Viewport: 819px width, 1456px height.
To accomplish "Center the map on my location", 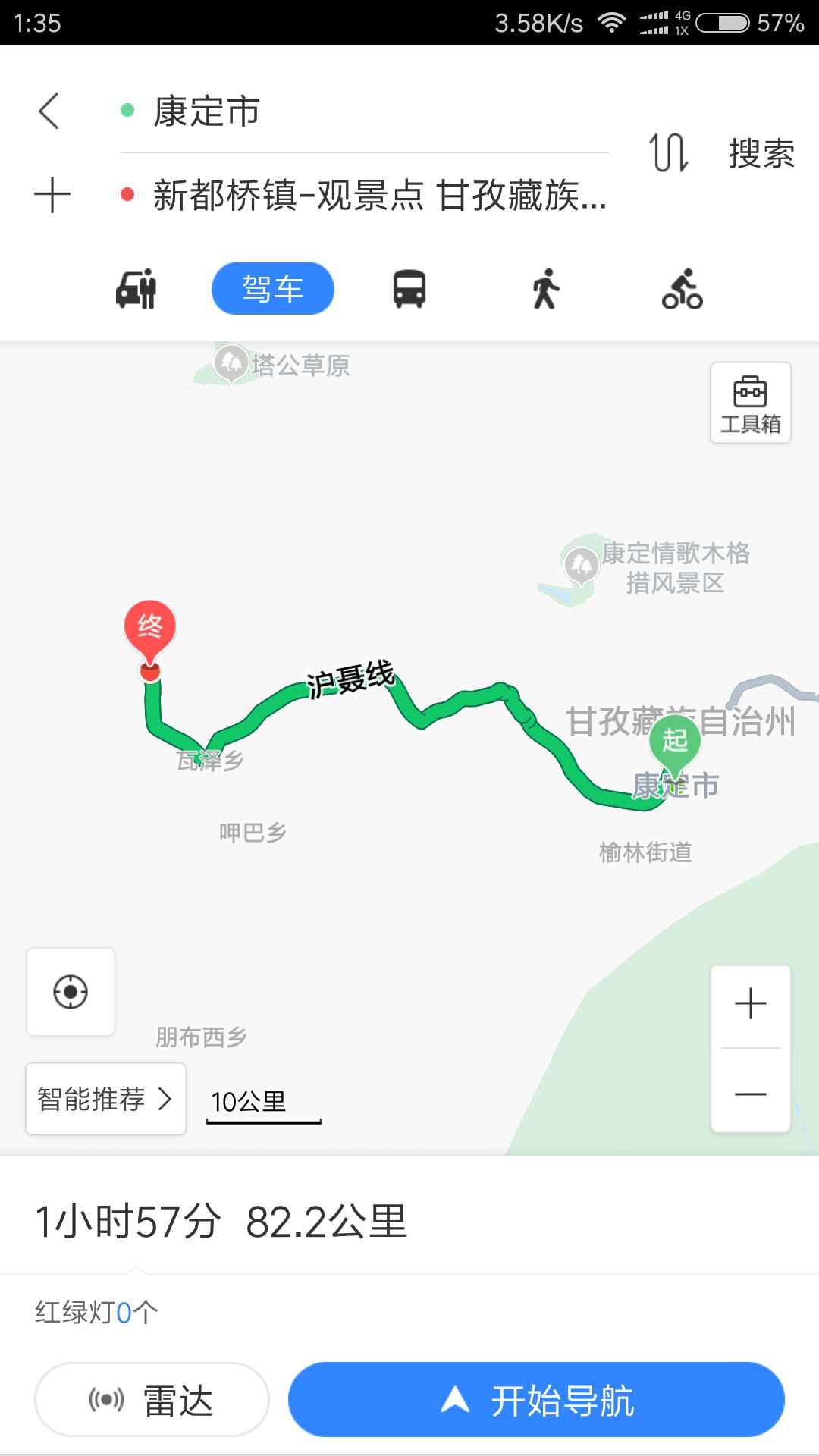I will coord(71,992).
